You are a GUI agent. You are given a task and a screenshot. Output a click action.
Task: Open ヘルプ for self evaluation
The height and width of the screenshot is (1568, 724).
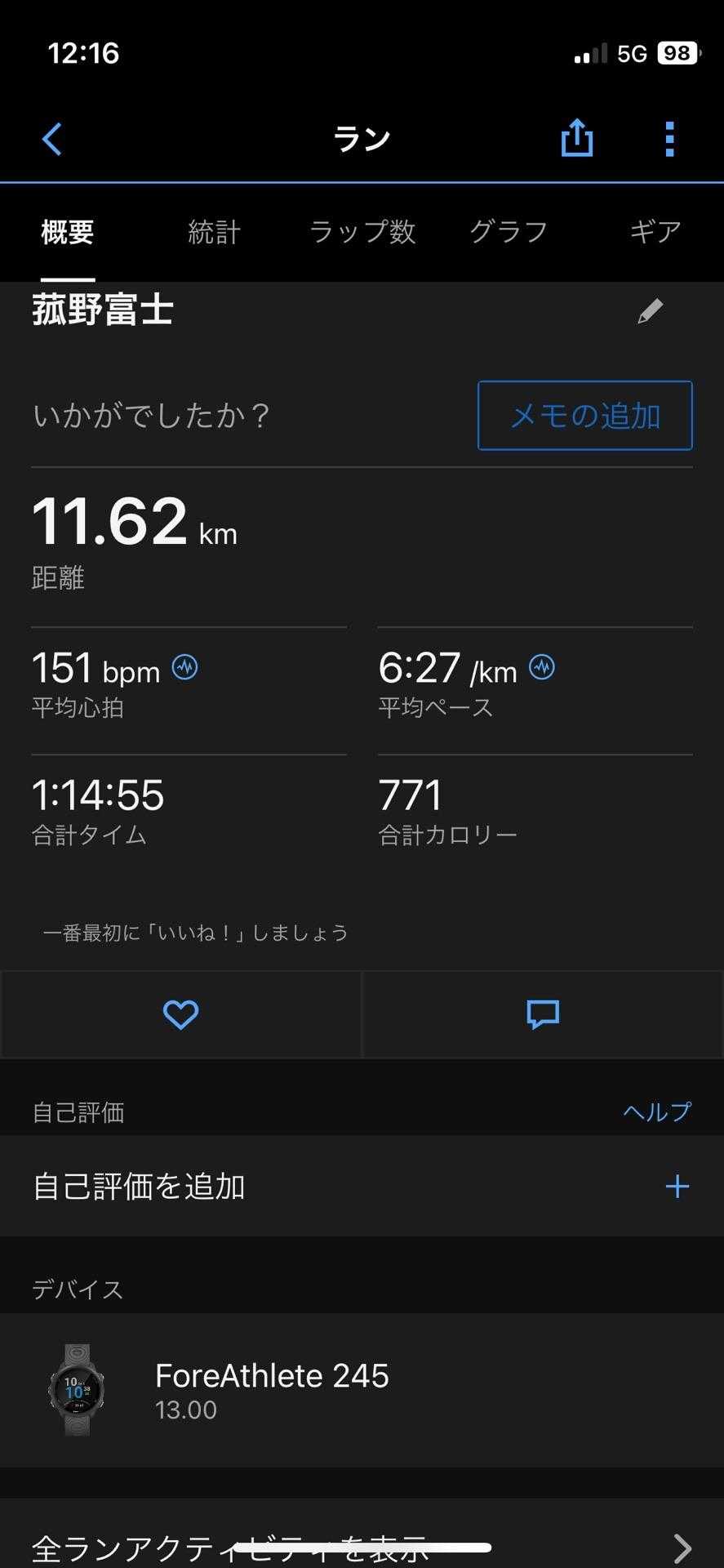(656, 1111)
